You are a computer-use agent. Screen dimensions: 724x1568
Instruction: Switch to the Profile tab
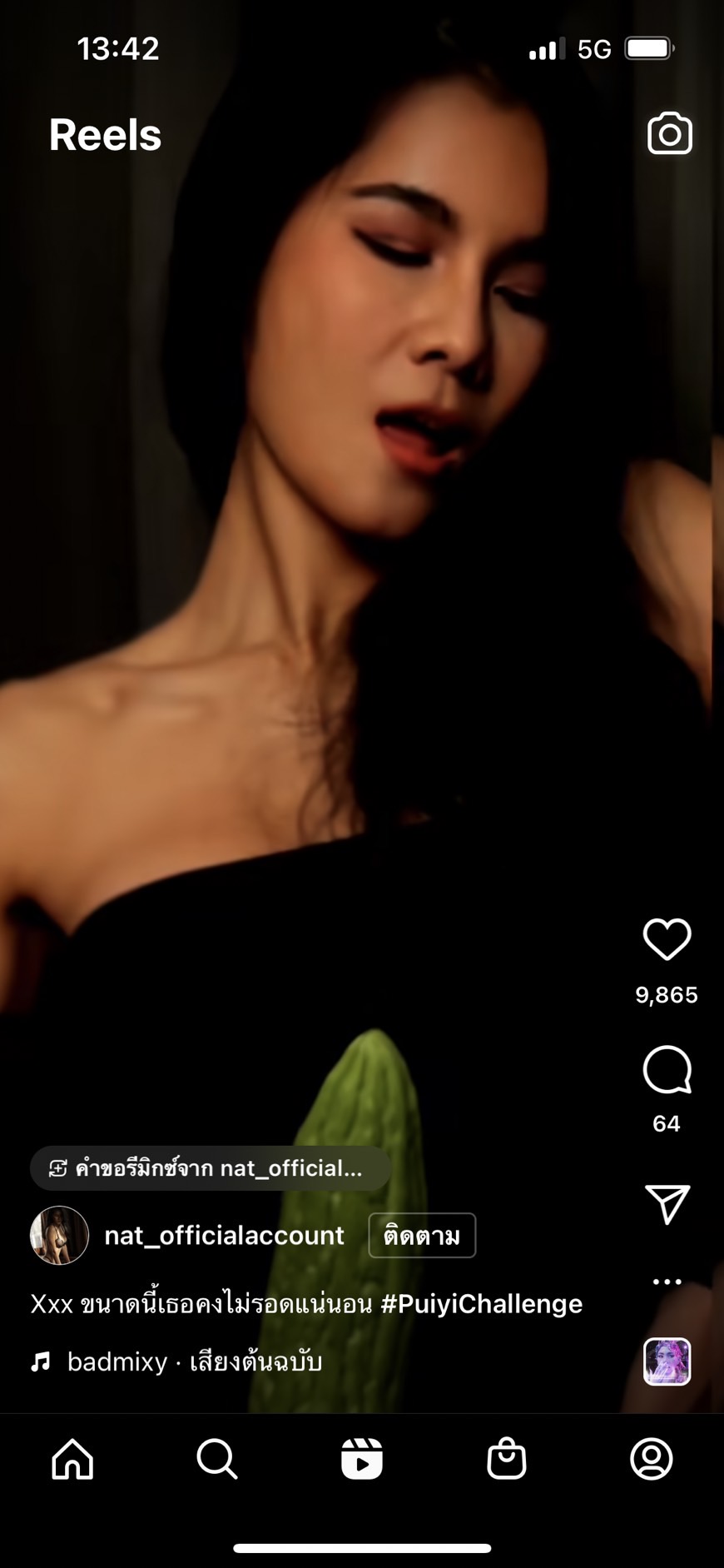click(651, 1459)
